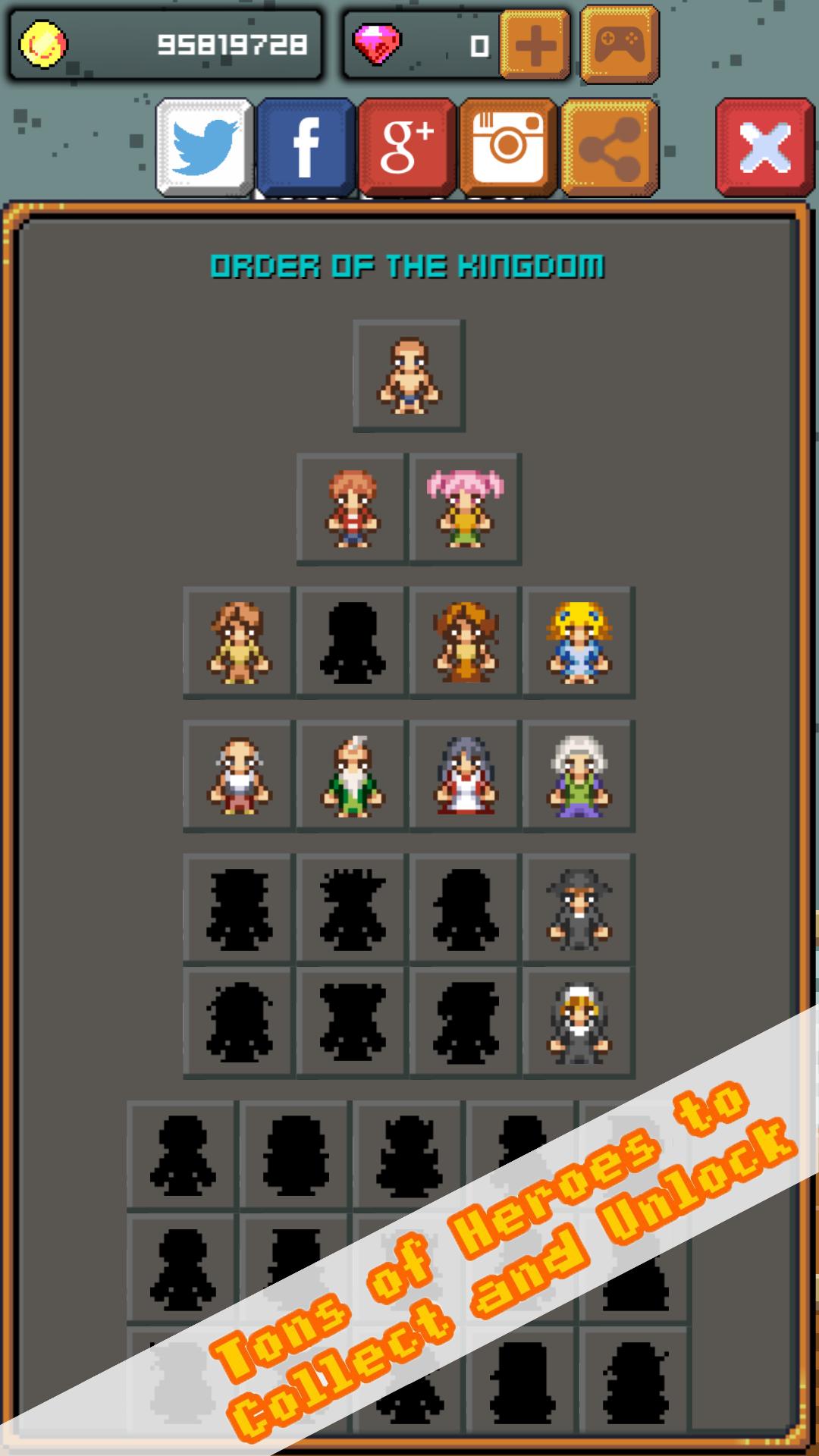The width and height of the screenshot is (819, 1456).
Task: Choose the hero with the grey hat
Action: click(x=579, y=908)
